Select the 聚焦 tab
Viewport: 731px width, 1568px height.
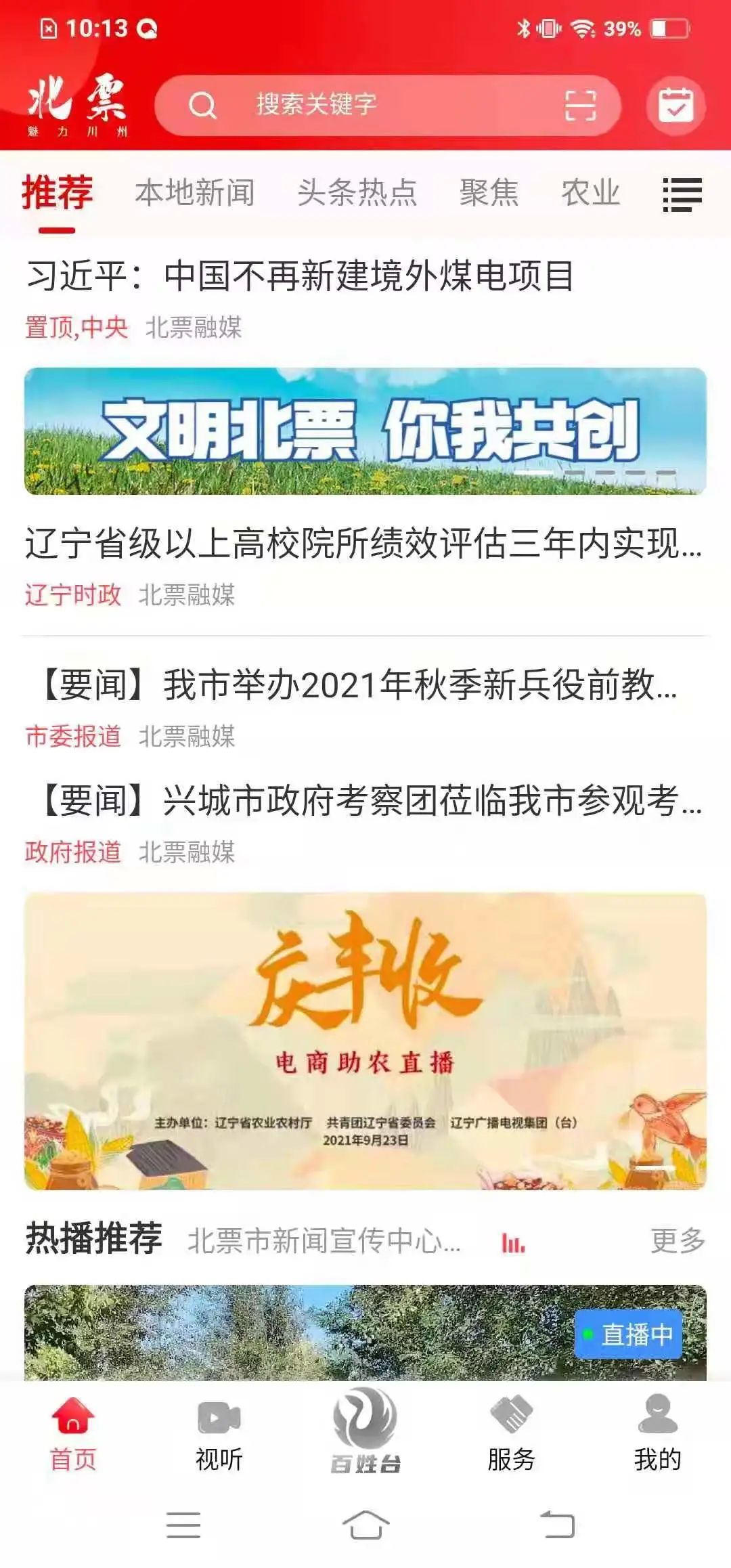[489, 192]
